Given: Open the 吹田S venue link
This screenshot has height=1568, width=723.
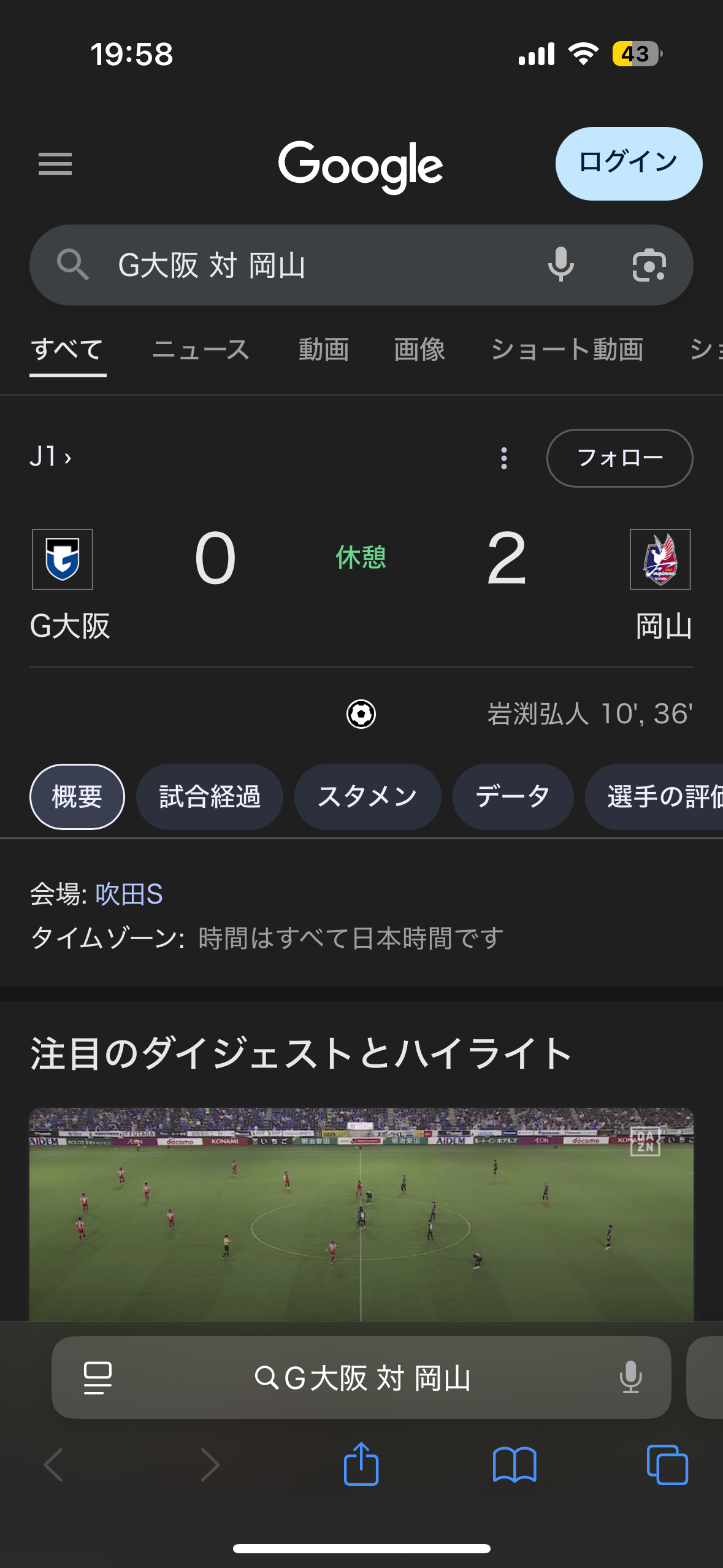Looking at the screenshot, I should (x=129, y=894).
